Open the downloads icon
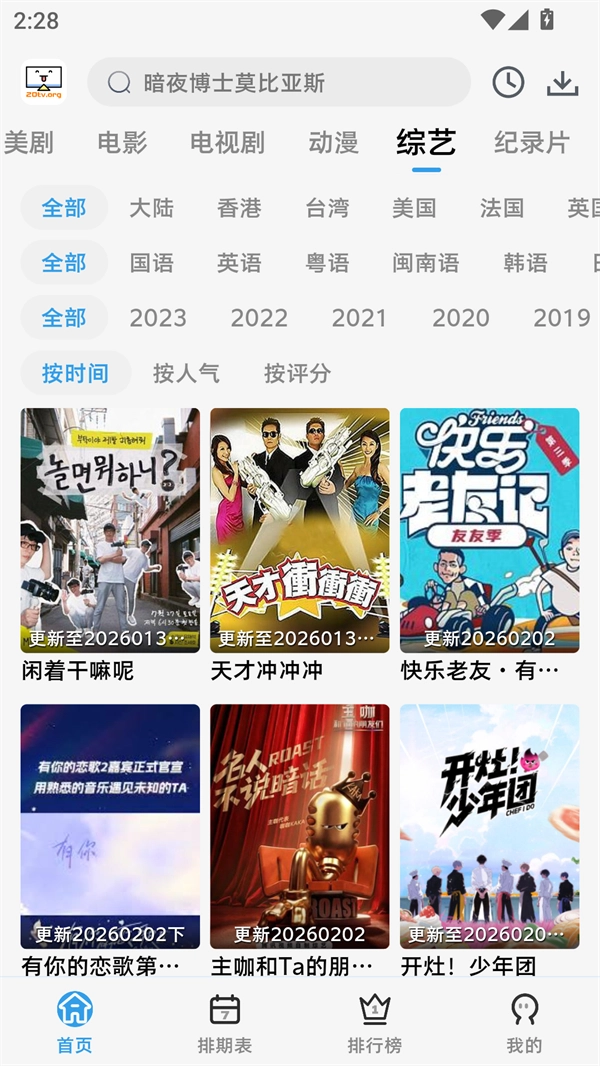This screenshot has width=600, height=1066. click(563, 82)
